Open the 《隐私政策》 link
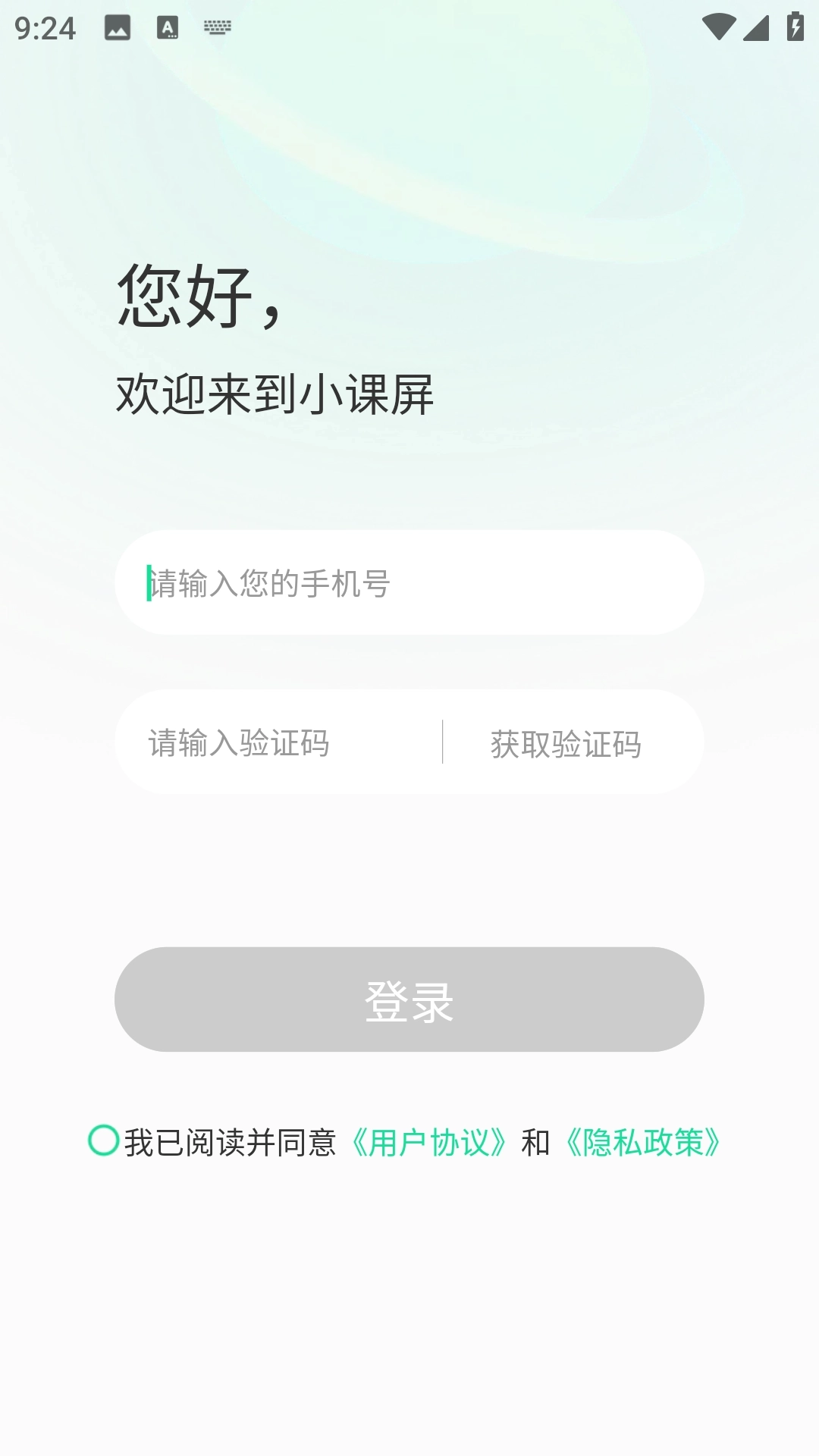This screenshot has width=819, height=1456. (x=643, y=1143)
